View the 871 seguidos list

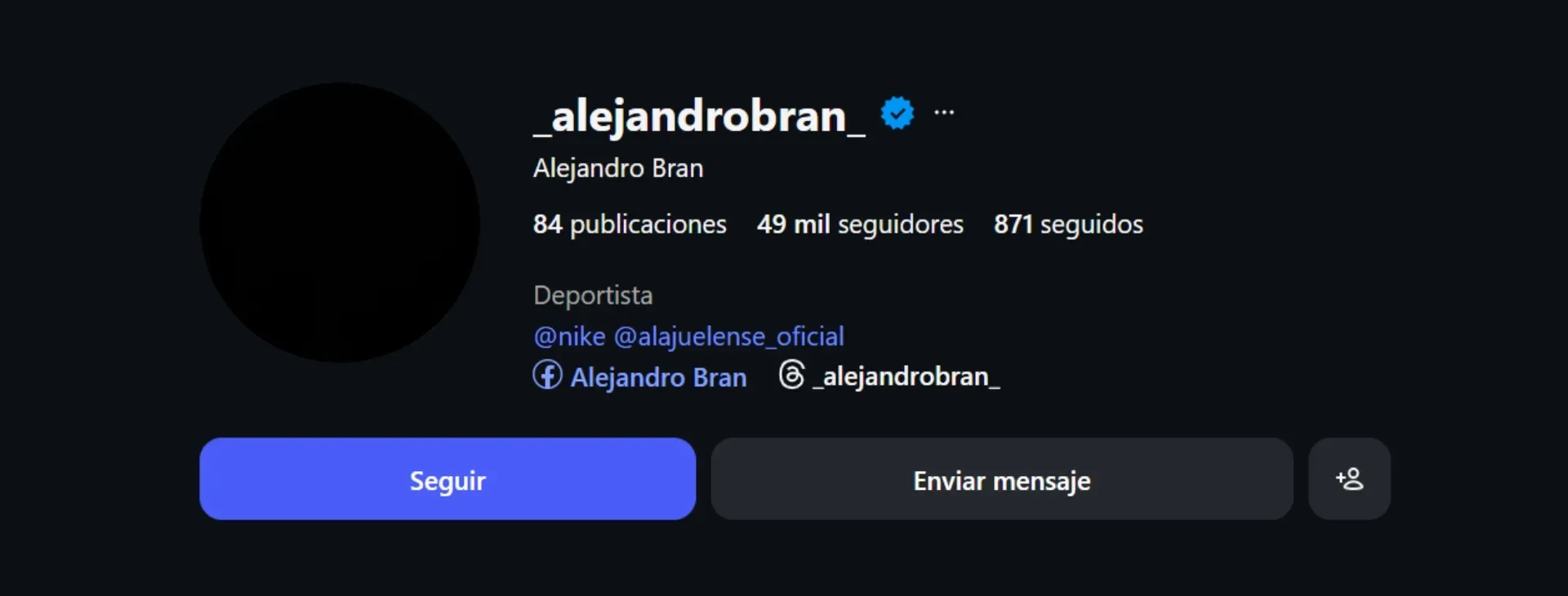pyautogui.click(x=1068, y=224)
